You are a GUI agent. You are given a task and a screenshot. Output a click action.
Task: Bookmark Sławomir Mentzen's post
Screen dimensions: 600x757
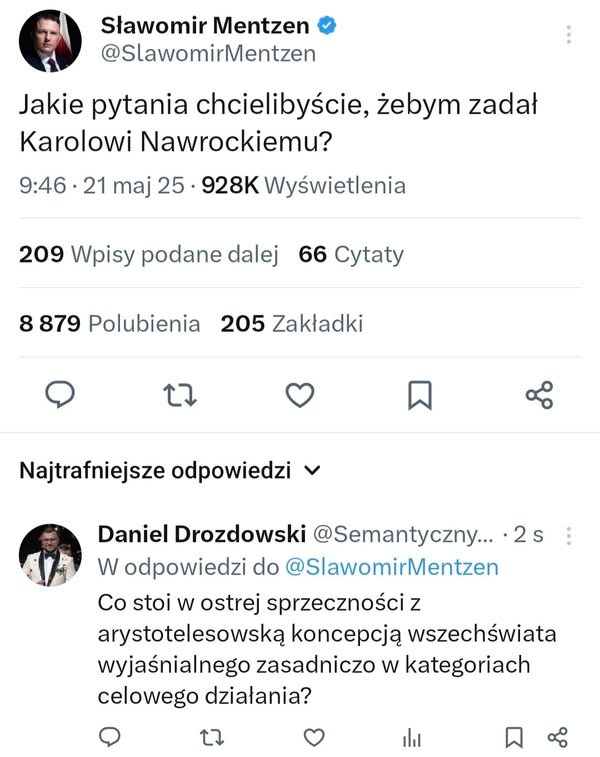pyautogui.click(x=419, y=396)
